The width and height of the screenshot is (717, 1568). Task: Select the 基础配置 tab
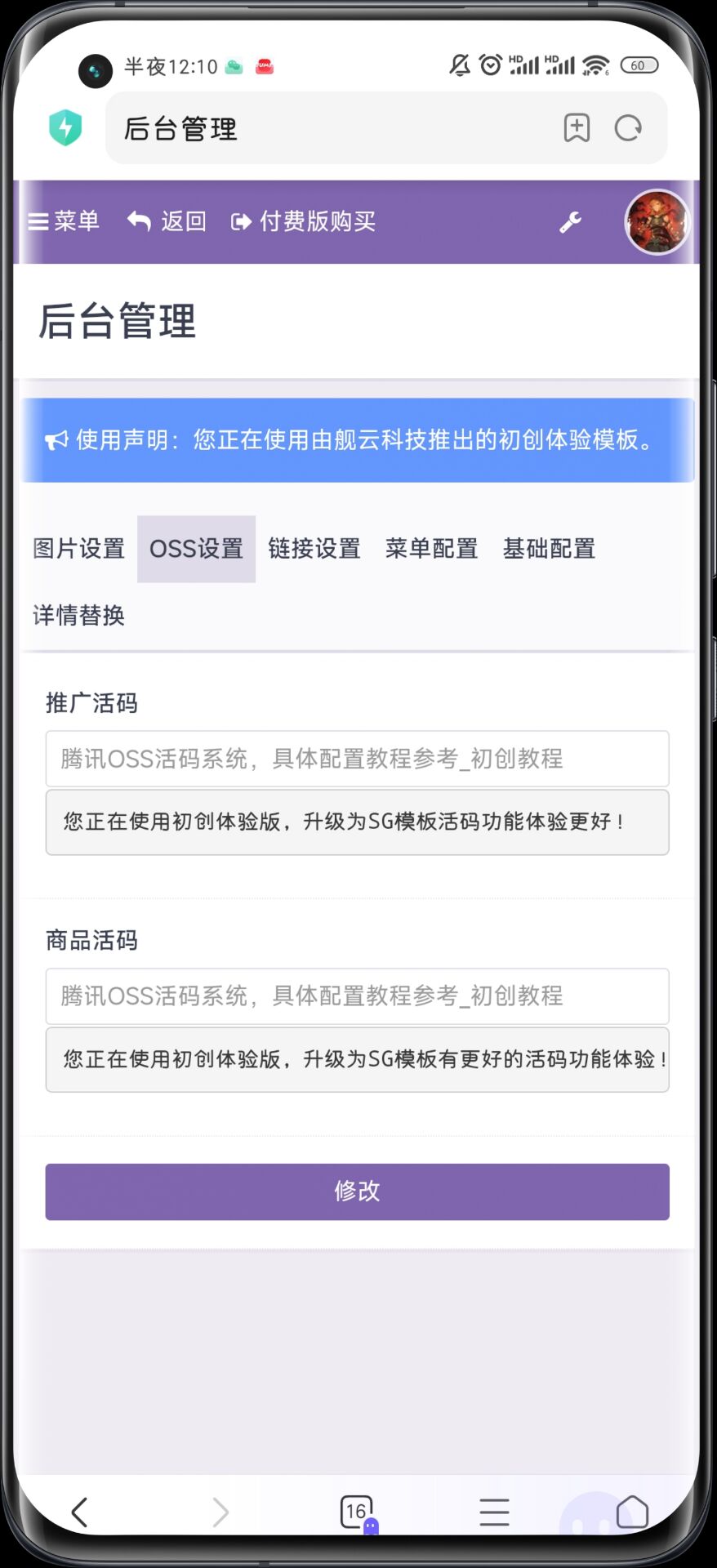click(549, 548)
